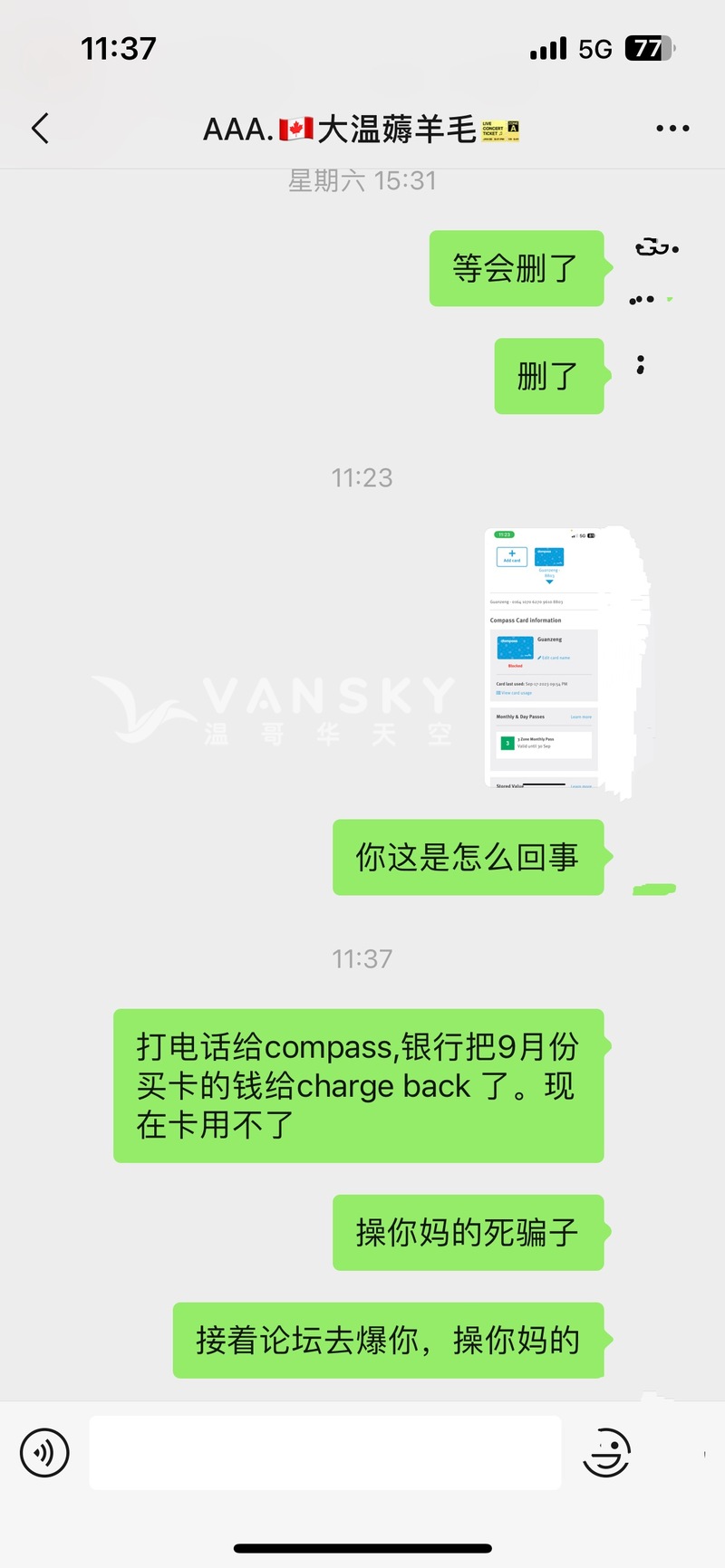Go back from the chat
The height and width of the screenshot is (1568, 725).
pos(40,129)
